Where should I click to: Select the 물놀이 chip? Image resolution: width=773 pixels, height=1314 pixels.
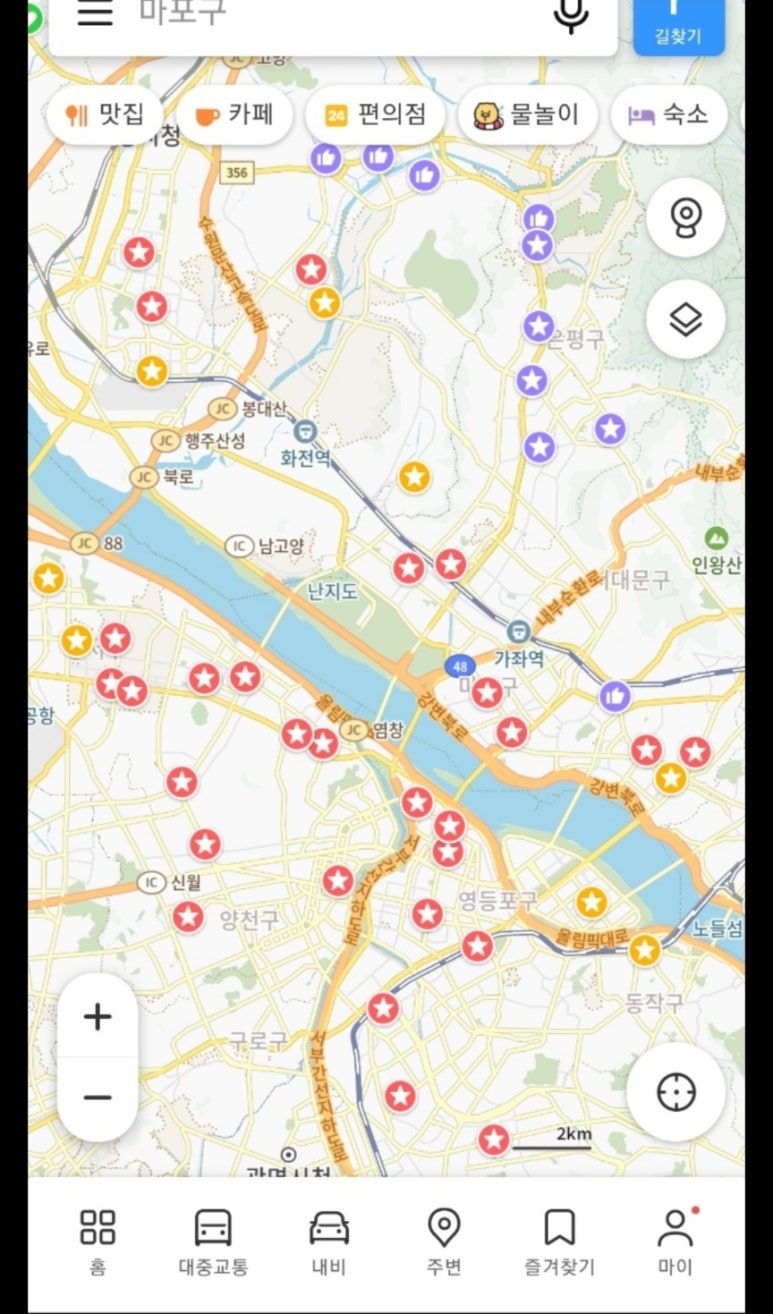pyautogui.click(x=527, y=115)
